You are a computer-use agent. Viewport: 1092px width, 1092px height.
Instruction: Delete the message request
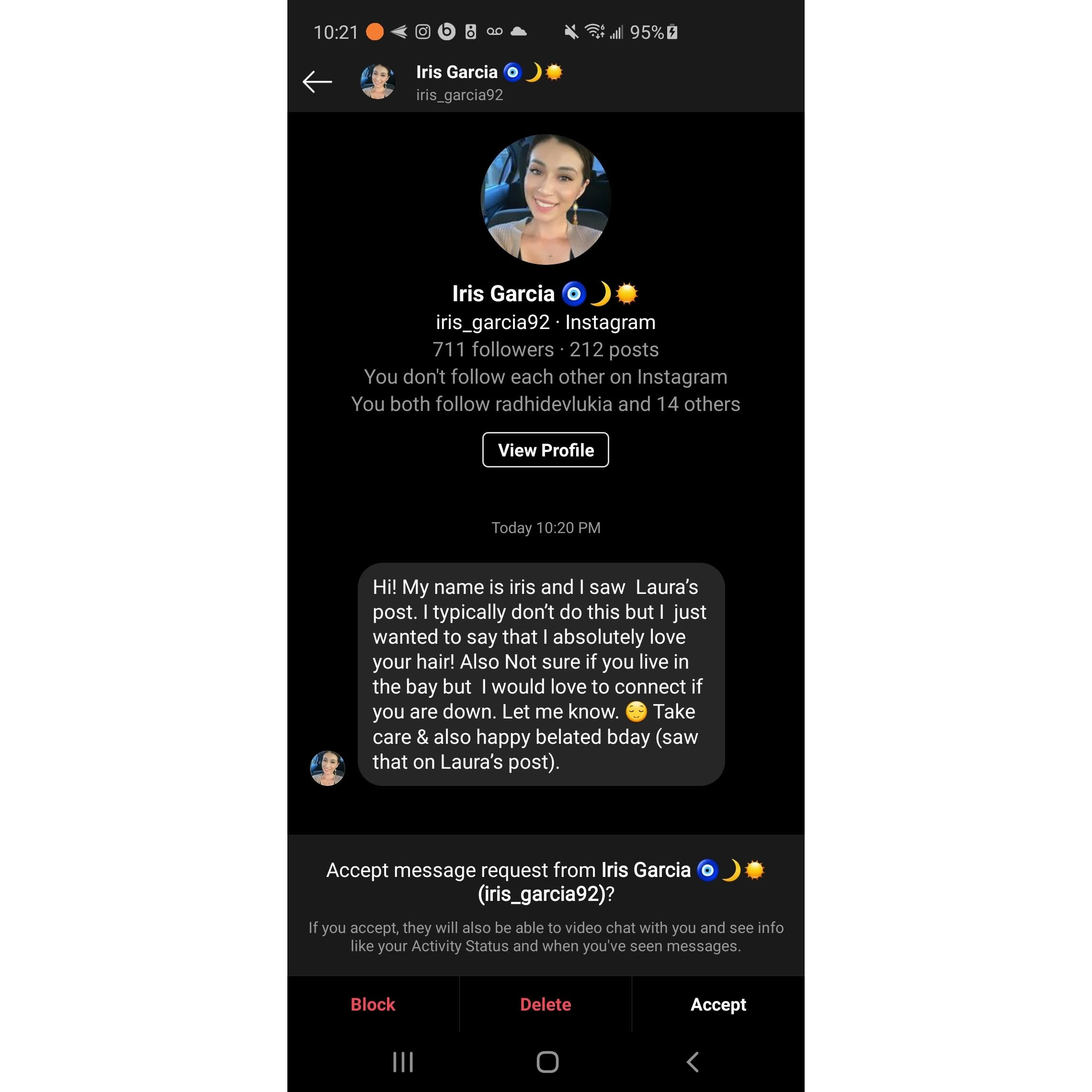coord(546,1004)
